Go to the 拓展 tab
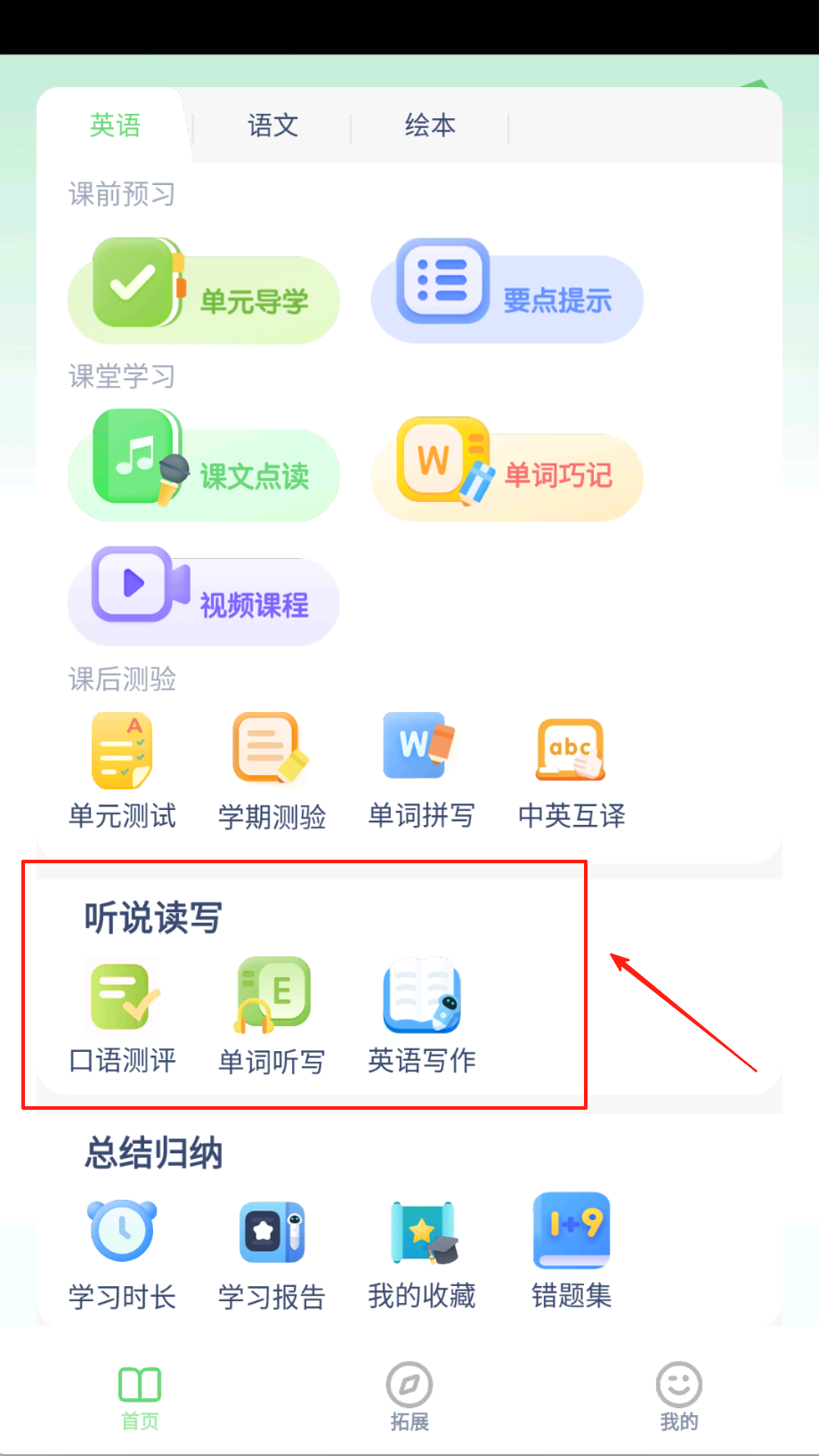 (409, 1395)
